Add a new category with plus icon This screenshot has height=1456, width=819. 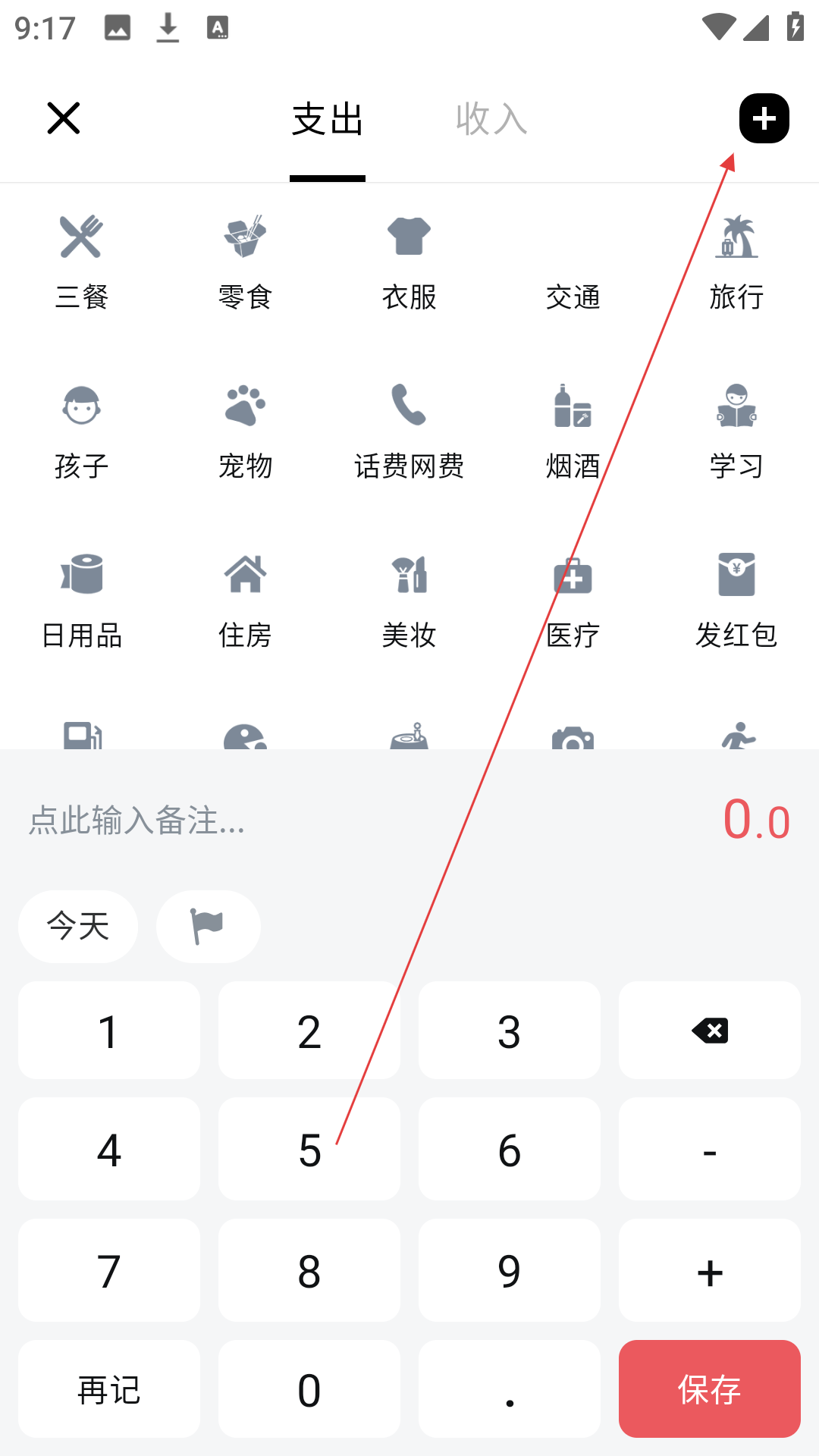tap(764, 118)
